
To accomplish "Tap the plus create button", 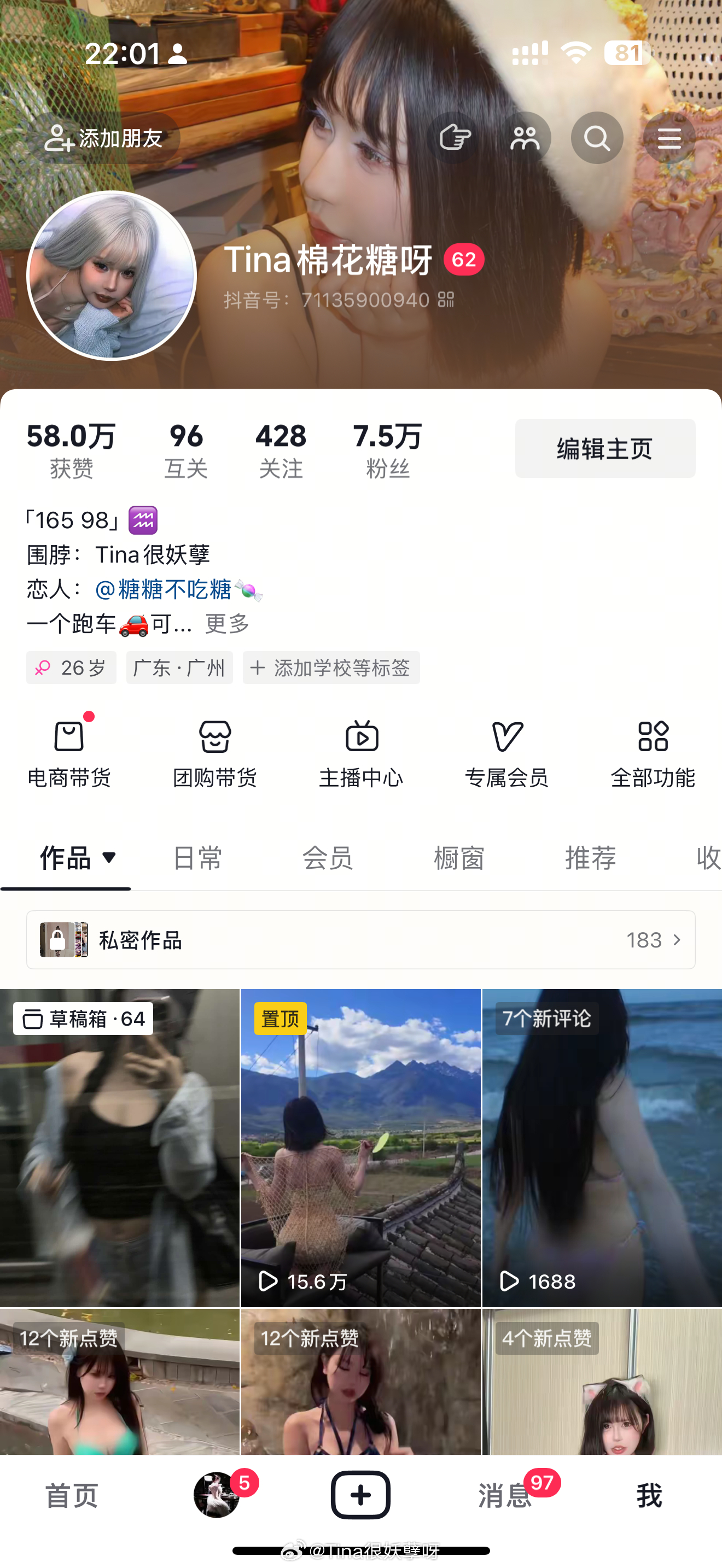I will 360,1495.
